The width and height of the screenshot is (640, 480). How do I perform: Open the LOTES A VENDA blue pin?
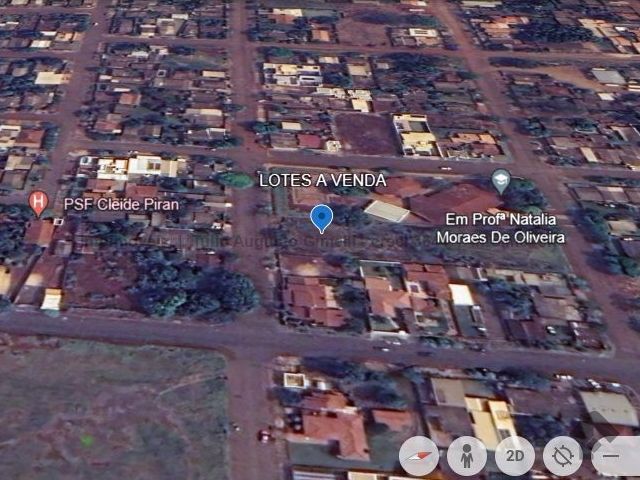coord(321,218)
